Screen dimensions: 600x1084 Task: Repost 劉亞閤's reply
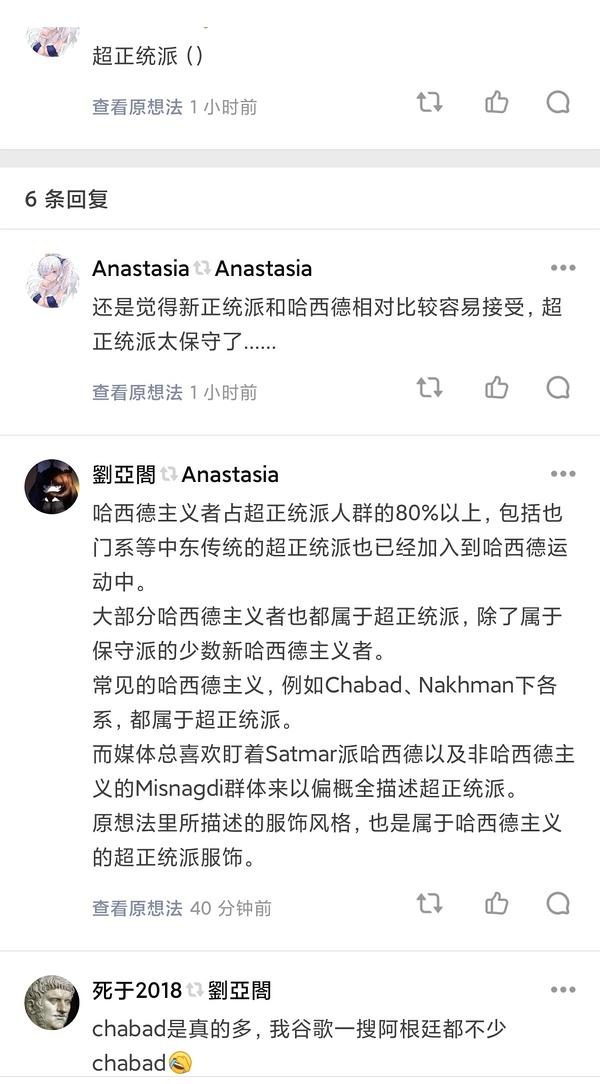429,903
